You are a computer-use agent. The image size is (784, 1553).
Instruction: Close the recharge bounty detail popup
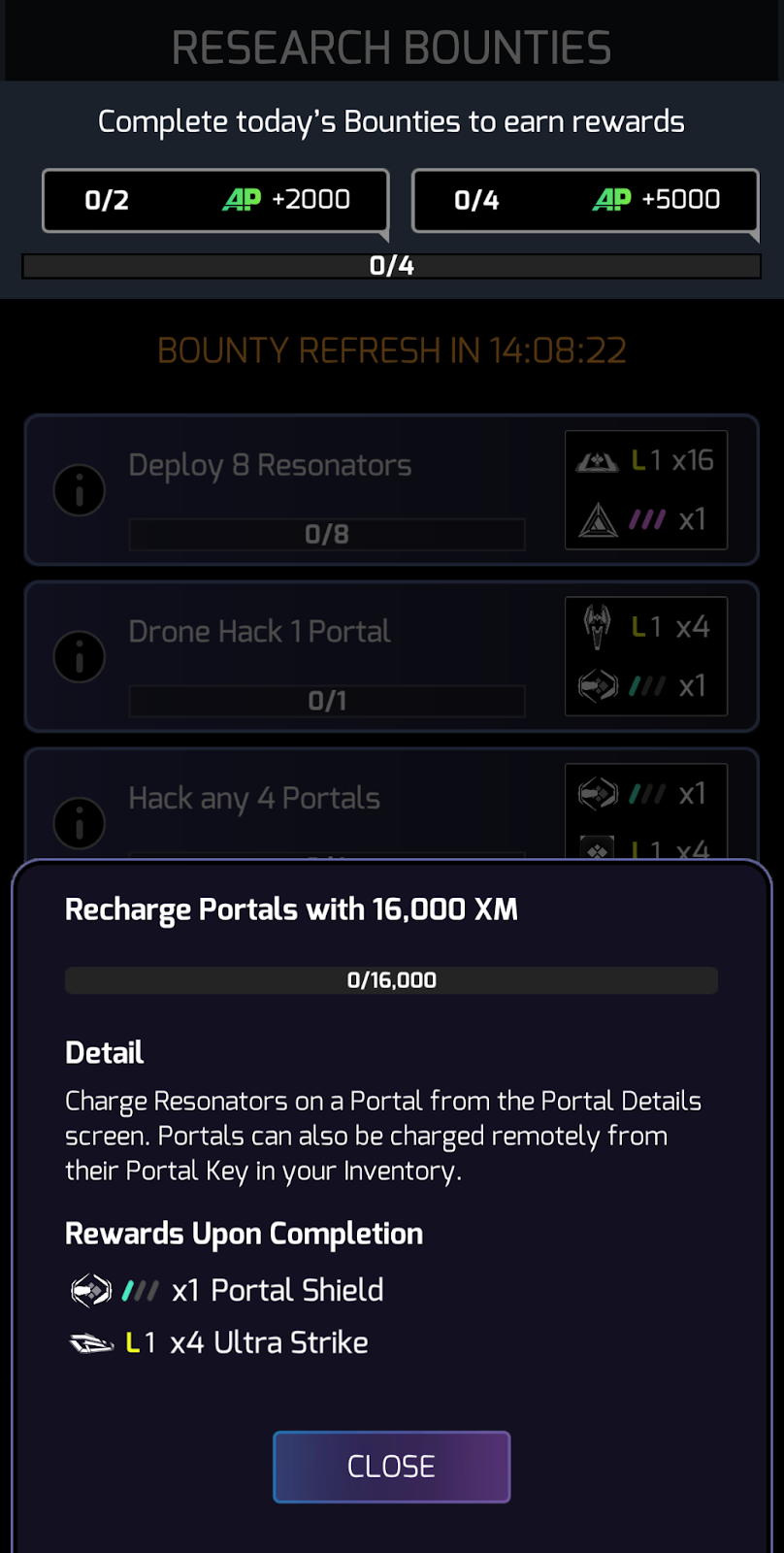391,1466
